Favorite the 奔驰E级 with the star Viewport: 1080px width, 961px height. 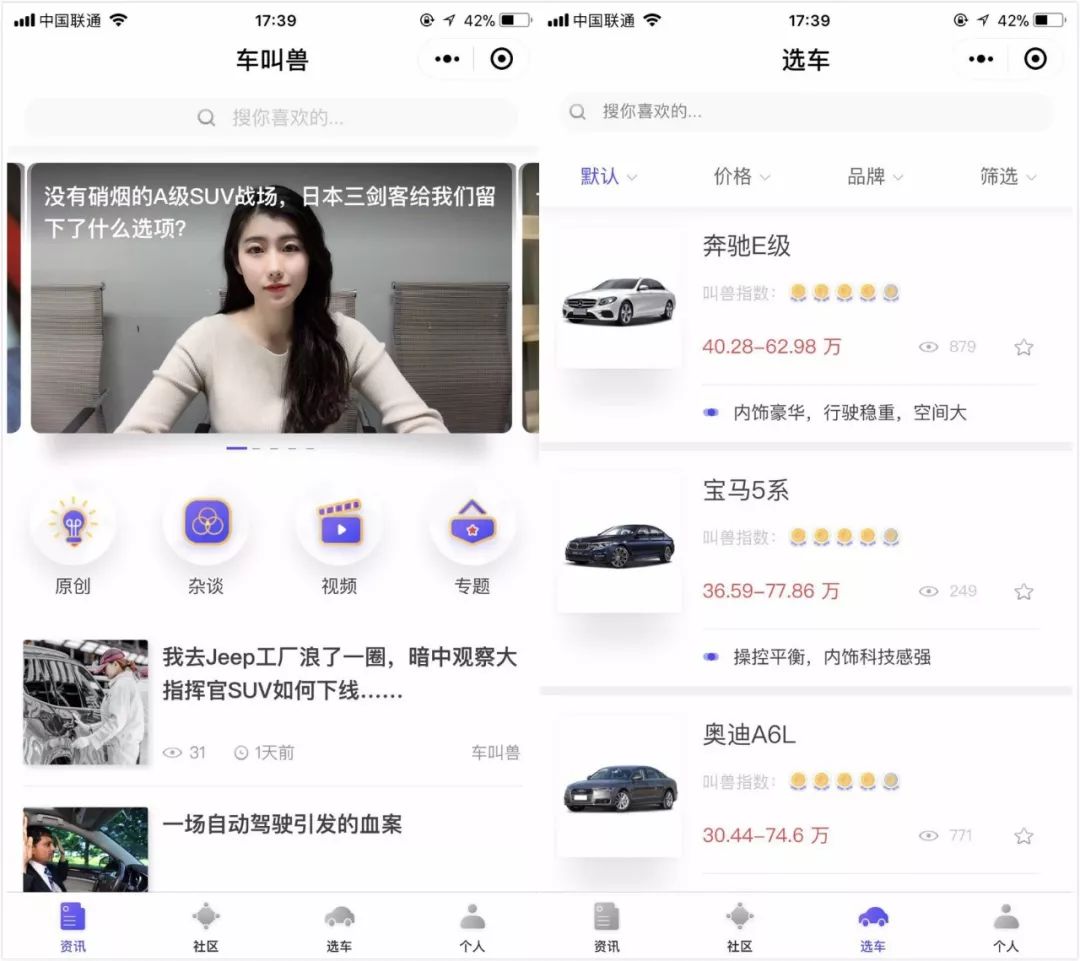(1023, 348)
